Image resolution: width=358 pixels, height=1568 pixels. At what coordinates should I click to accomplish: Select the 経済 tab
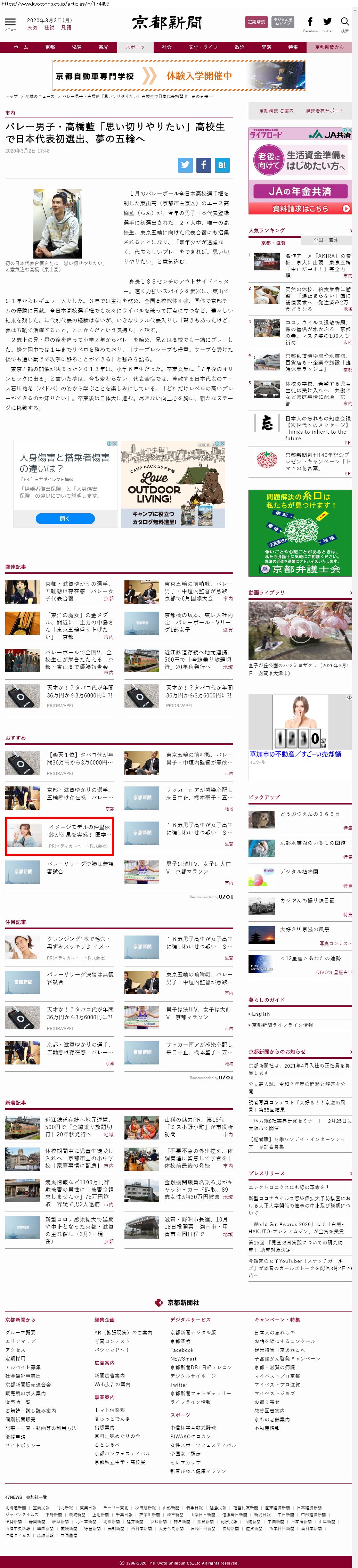tap(266, 47)
